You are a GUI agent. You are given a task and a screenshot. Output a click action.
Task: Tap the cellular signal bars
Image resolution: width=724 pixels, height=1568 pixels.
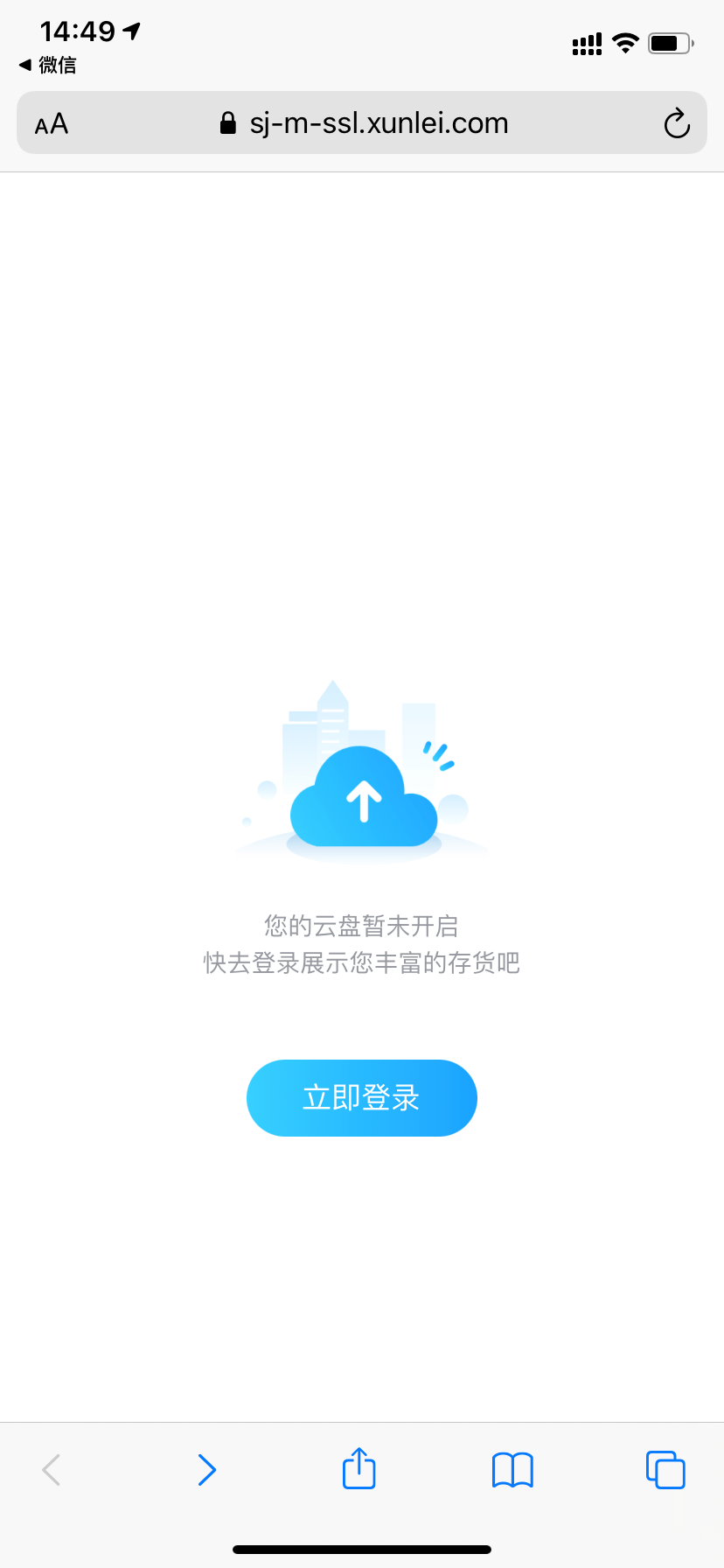point(586,42)
